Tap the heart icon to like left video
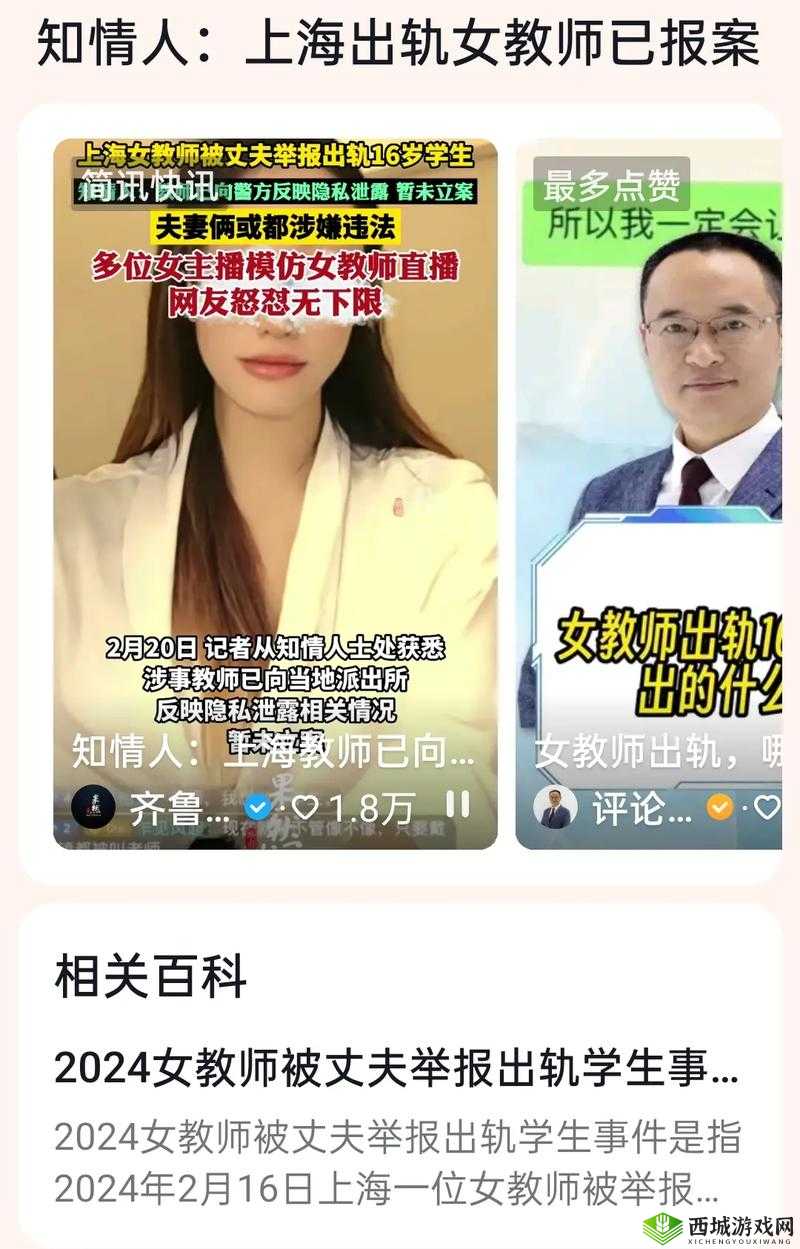 click(x=305, y=805)
